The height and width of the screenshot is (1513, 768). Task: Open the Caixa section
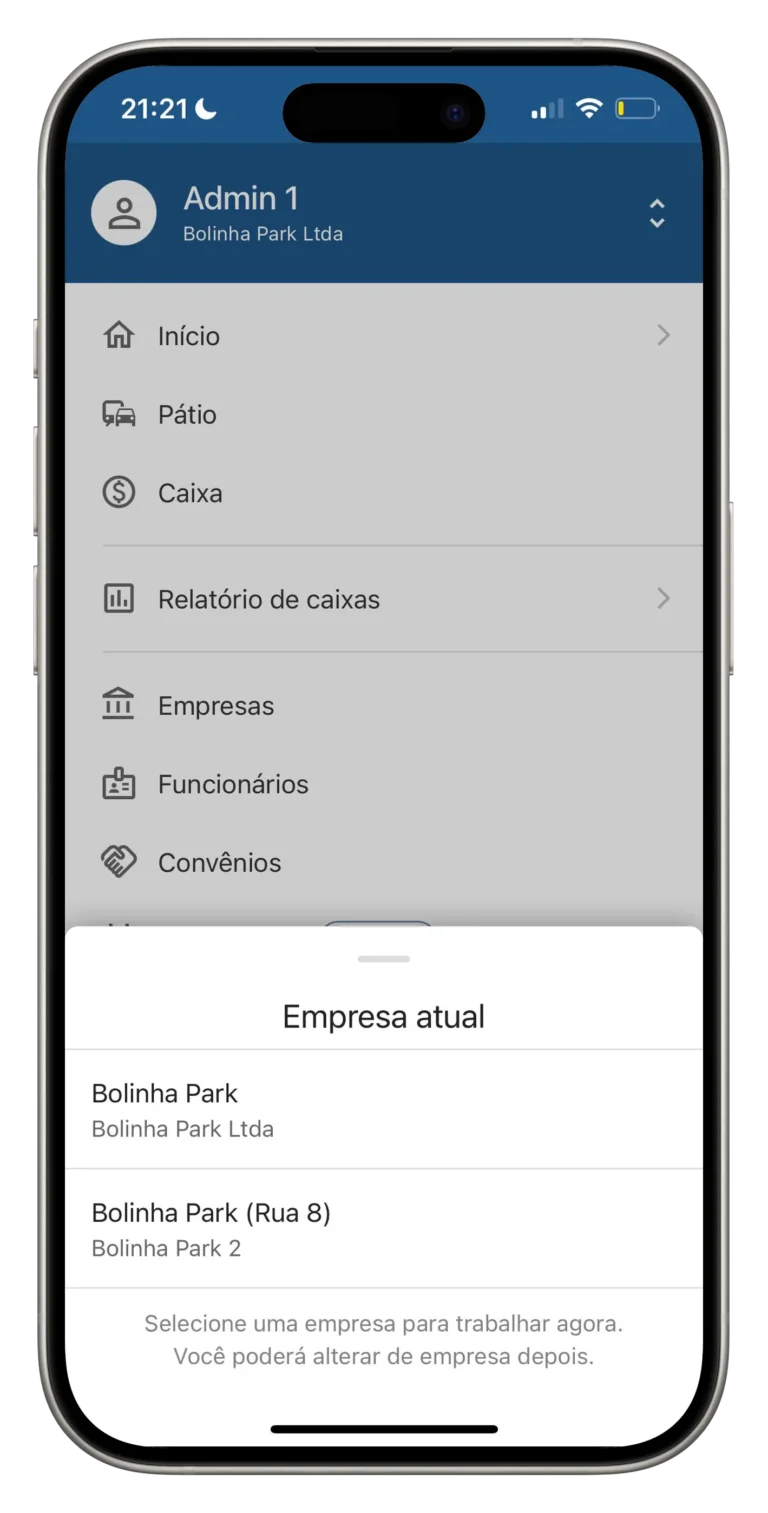tap(383, 493)
